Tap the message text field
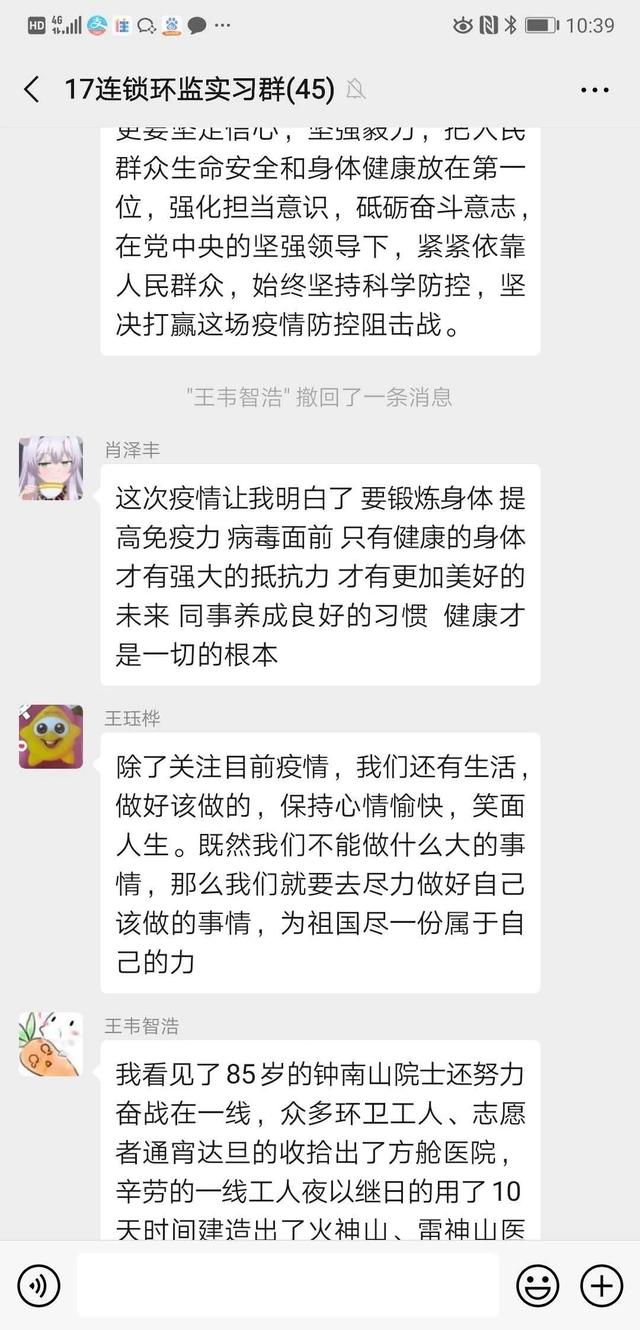The height and width of the screenshot is (1330, 640). (288, 1285)
